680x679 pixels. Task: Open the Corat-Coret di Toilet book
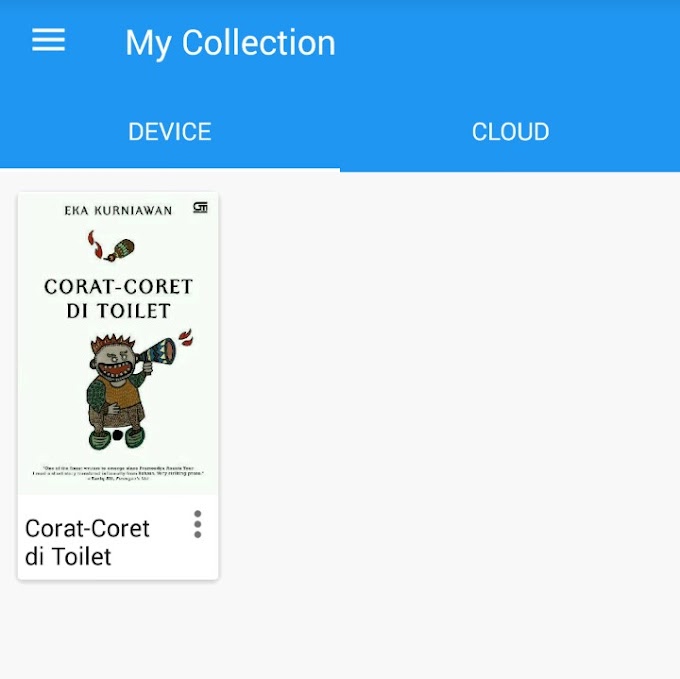[118, 343]
